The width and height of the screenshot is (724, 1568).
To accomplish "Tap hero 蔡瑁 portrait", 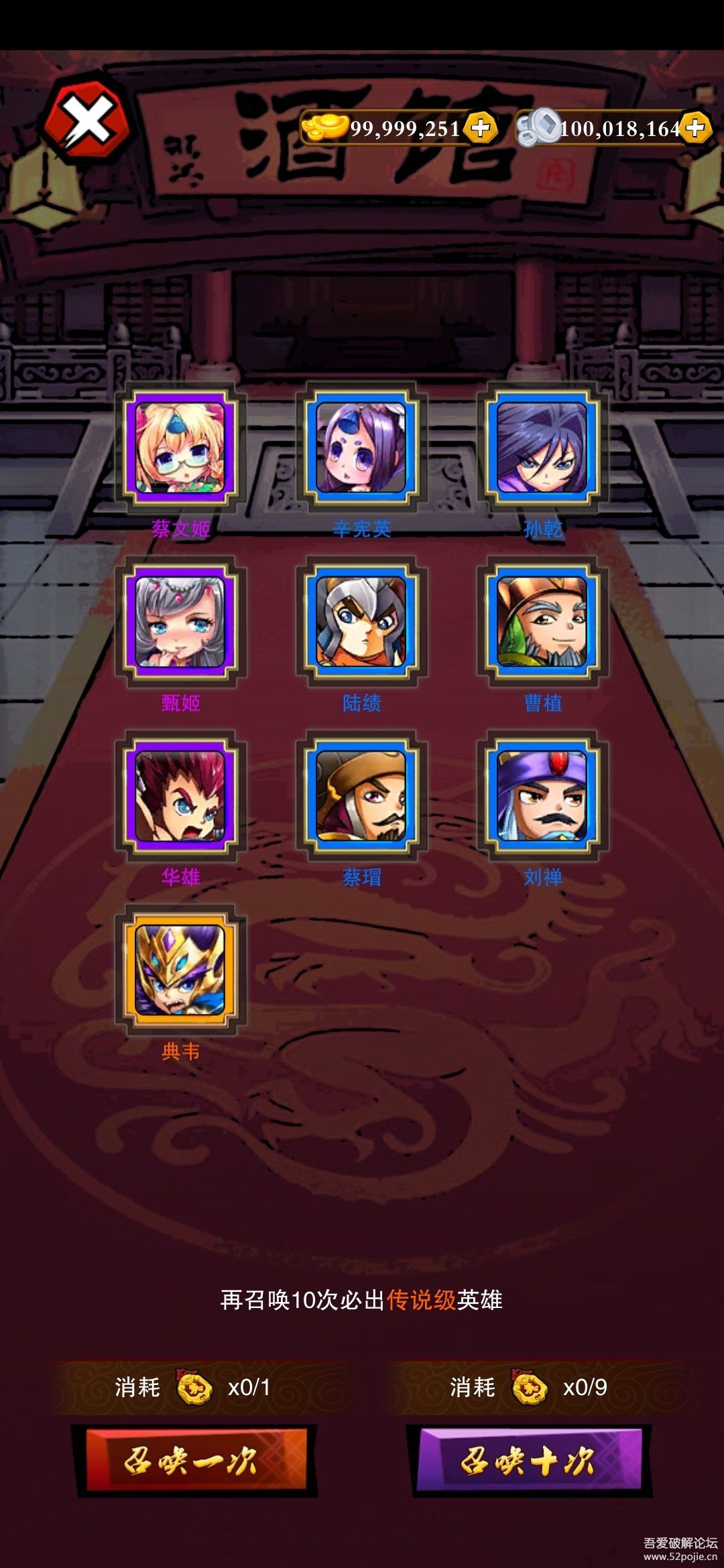I will tap(361, 796).
